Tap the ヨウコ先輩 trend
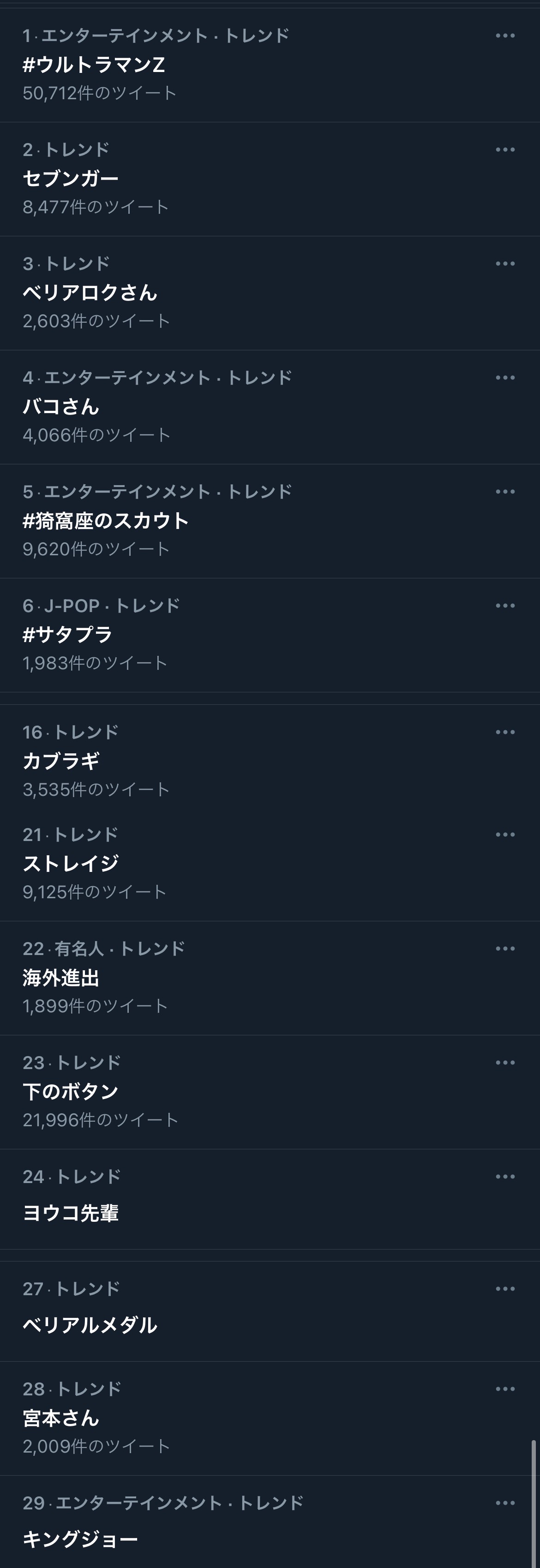This screenshot has width=540, height=1568. [71, 1213]
